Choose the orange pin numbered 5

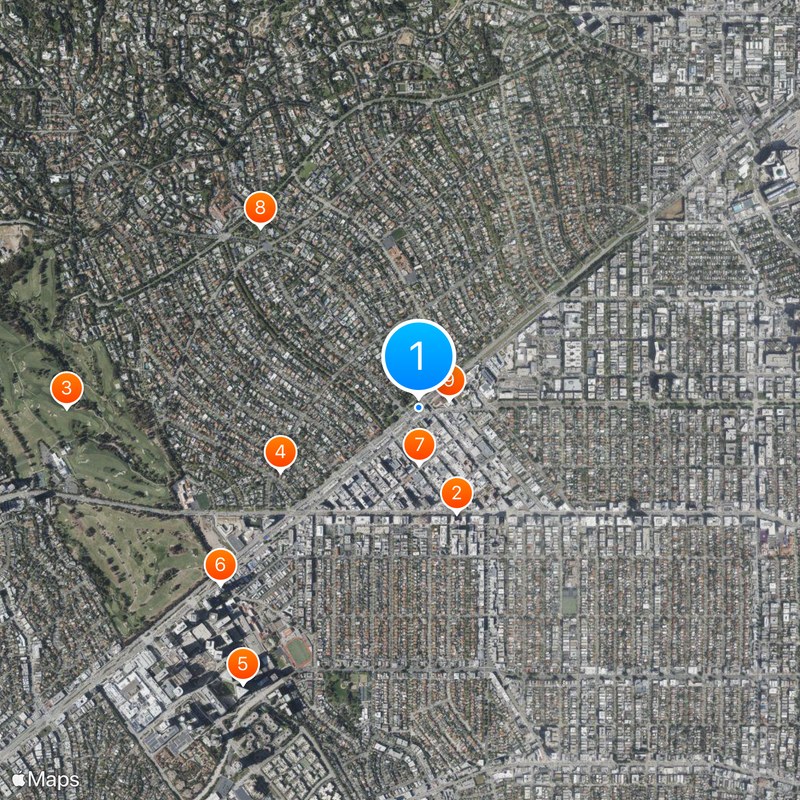[242, 663]
